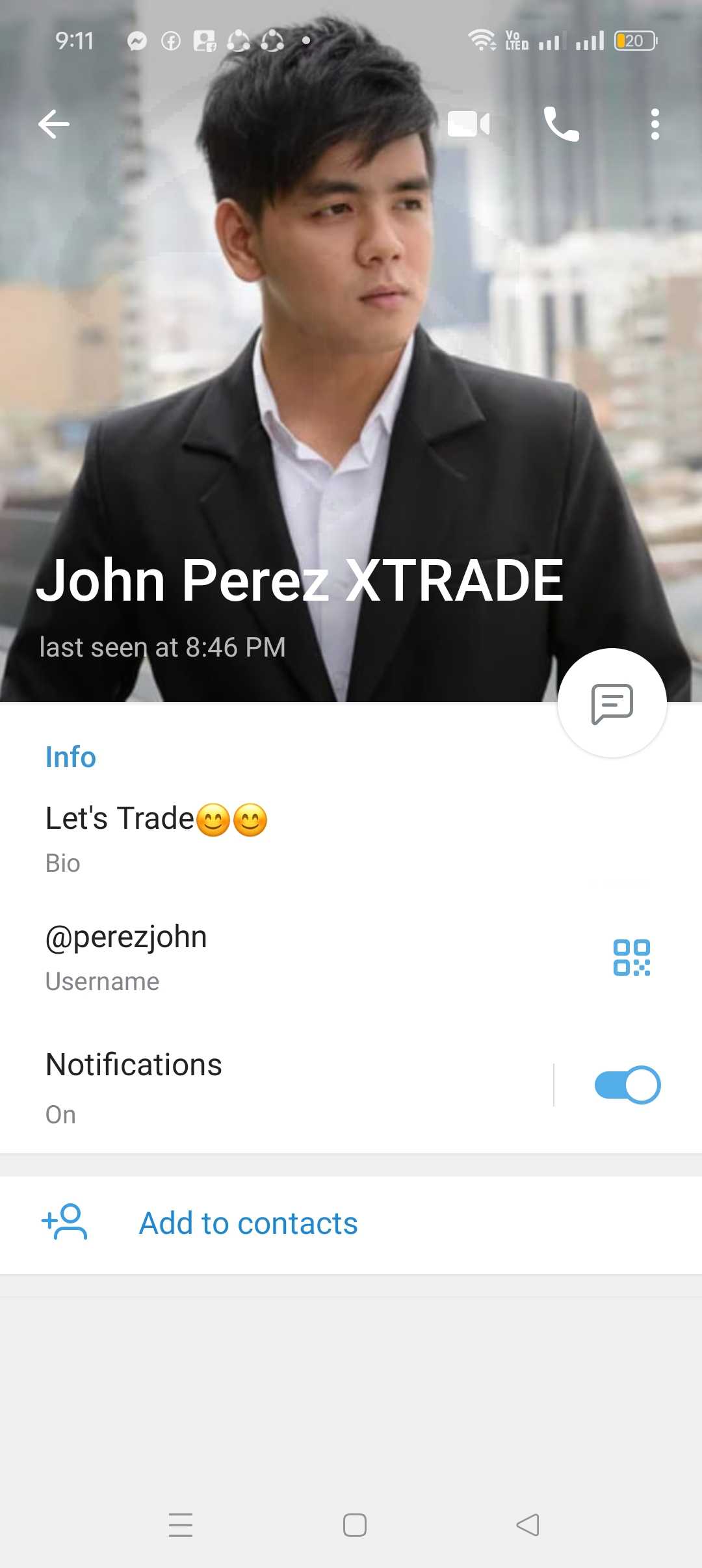
Task: Turn off the Notifications switch
Action: pos(627,1084)
